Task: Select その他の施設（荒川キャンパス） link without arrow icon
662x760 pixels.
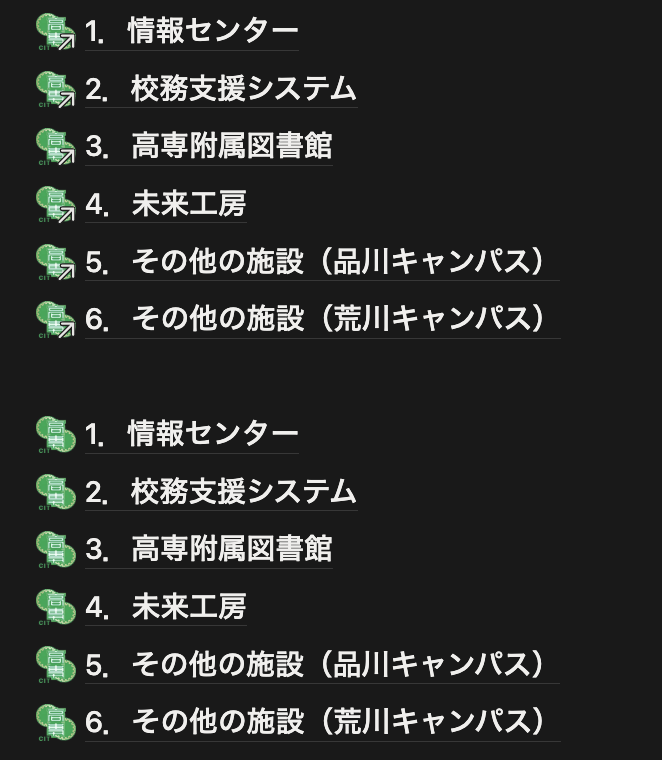Action: pos(322,722)
